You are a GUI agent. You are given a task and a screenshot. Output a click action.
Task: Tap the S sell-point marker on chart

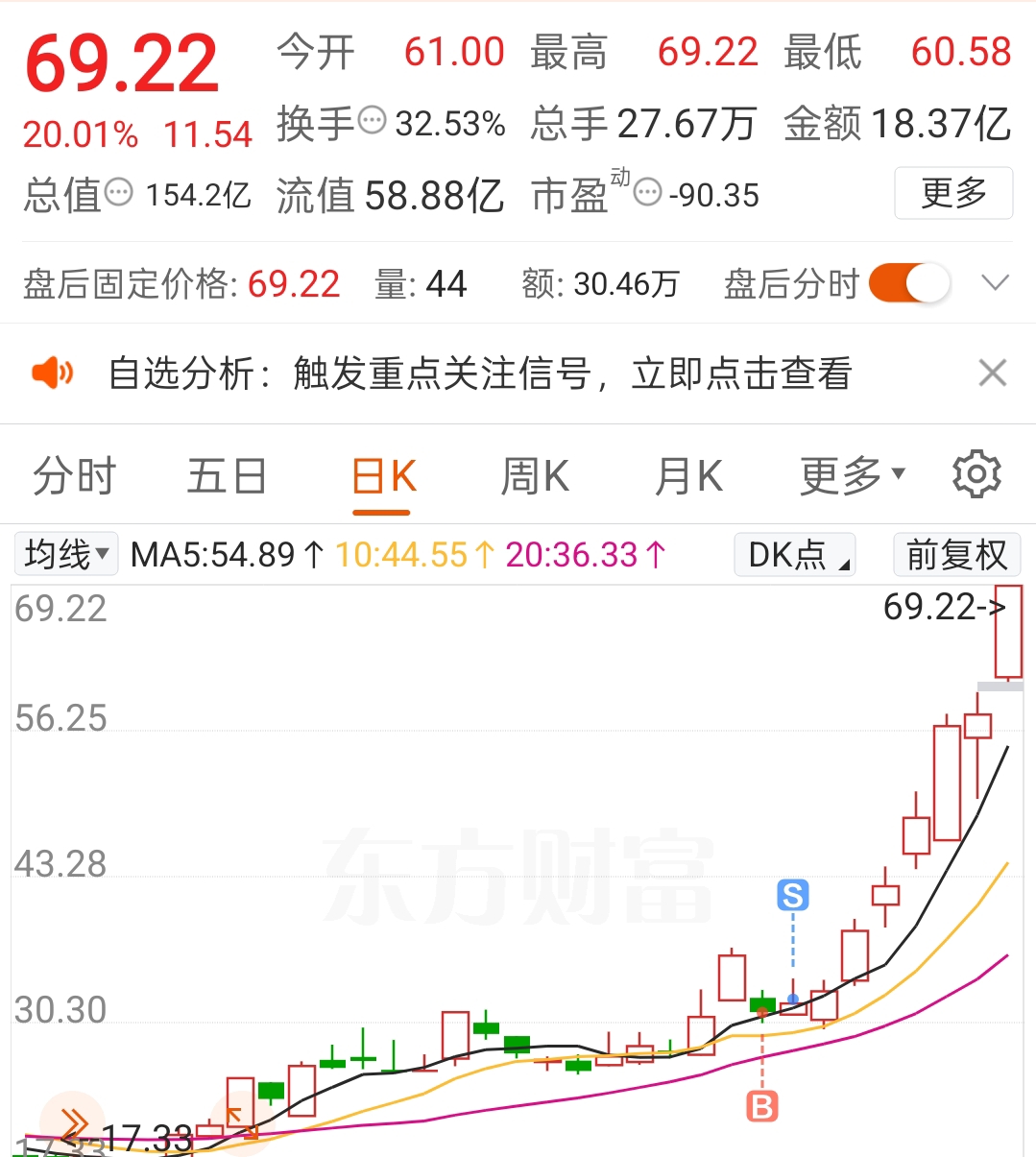pyautogui.click(x=792, y=896)
